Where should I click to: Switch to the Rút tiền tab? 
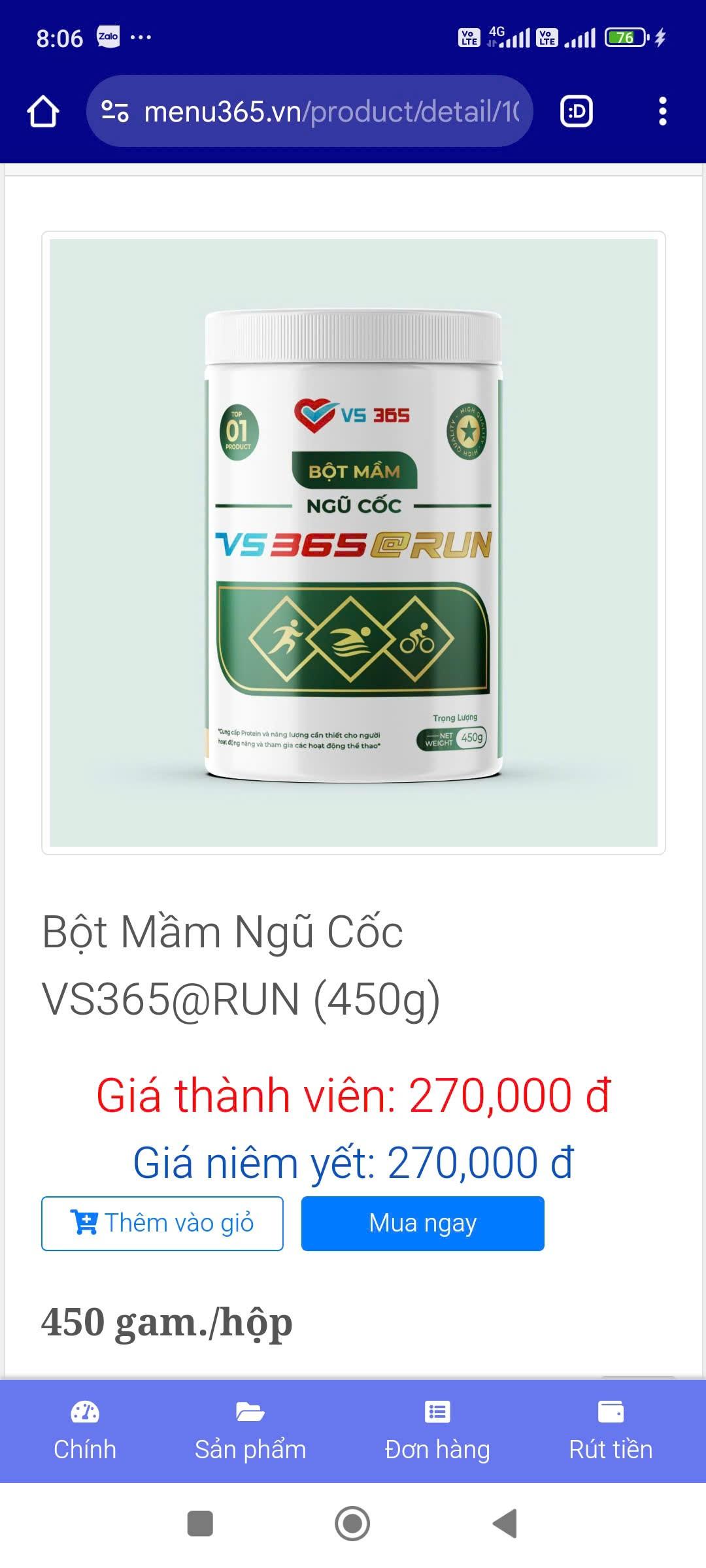click(611, 1431)
